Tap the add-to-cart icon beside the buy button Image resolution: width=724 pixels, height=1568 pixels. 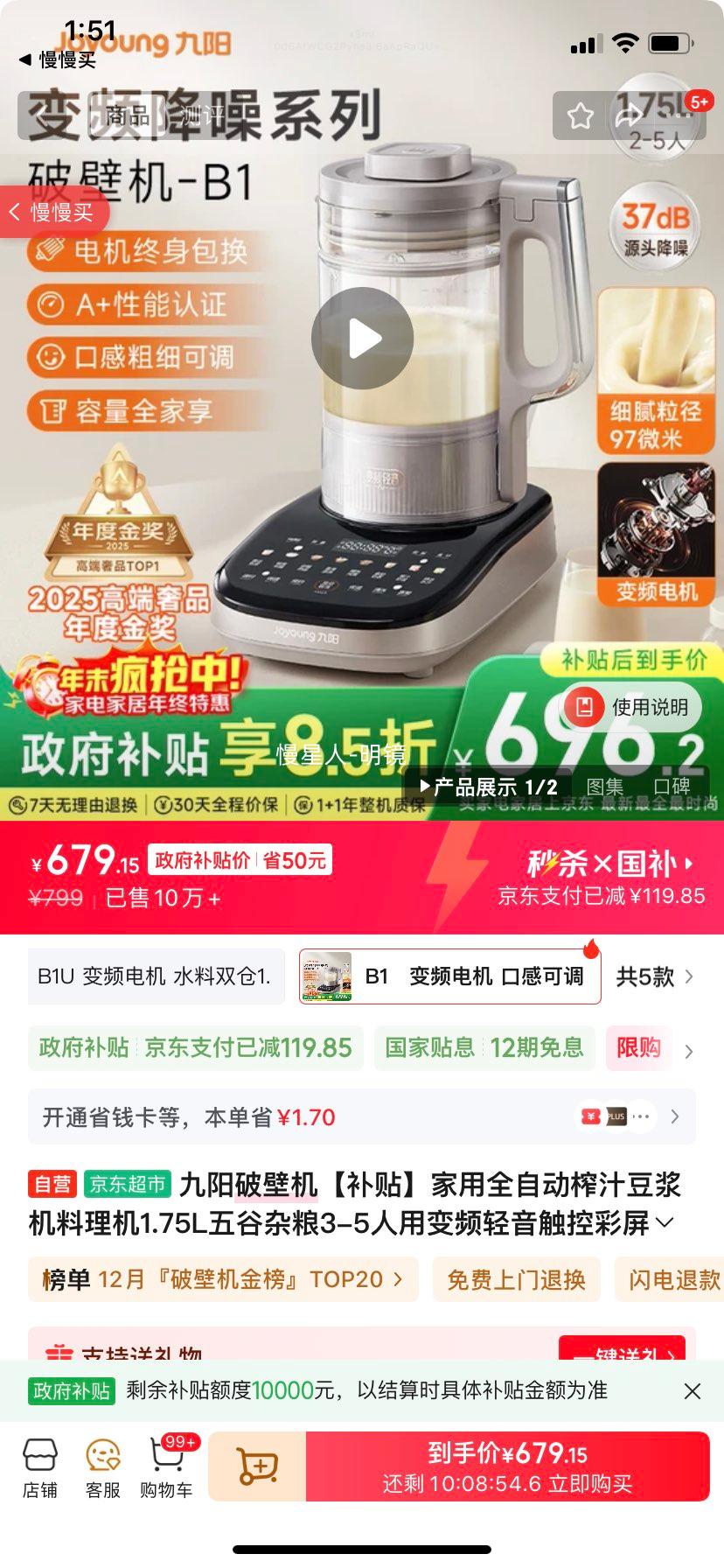(256, 1465)
